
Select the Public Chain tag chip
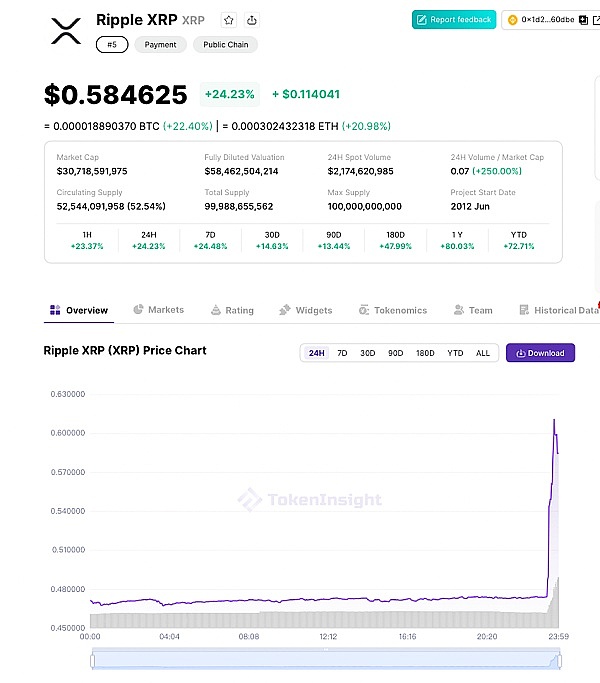point(226,45)
